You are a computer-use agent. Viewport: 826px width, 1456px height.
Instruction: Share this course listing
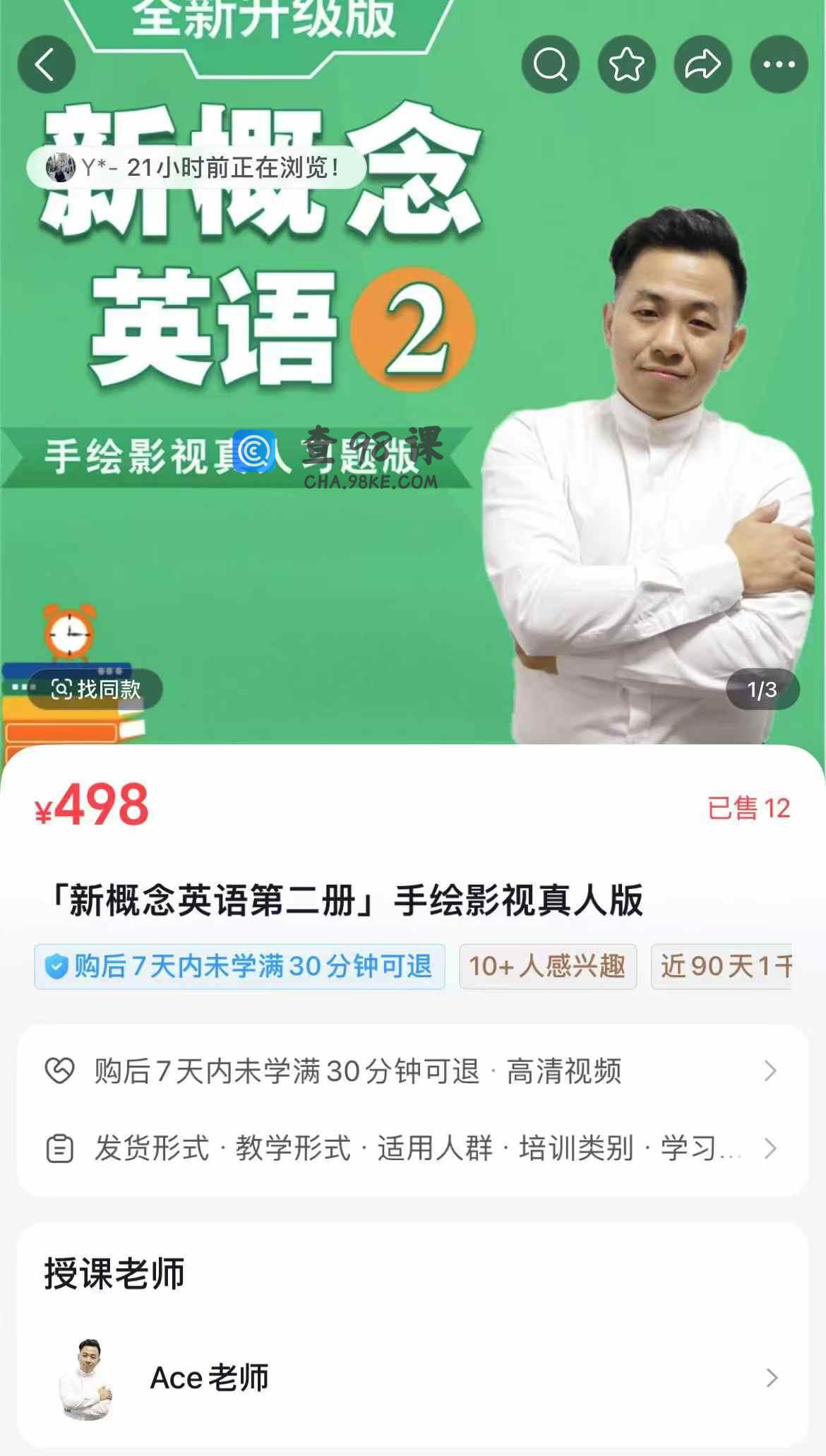click(x=702, y=65)
